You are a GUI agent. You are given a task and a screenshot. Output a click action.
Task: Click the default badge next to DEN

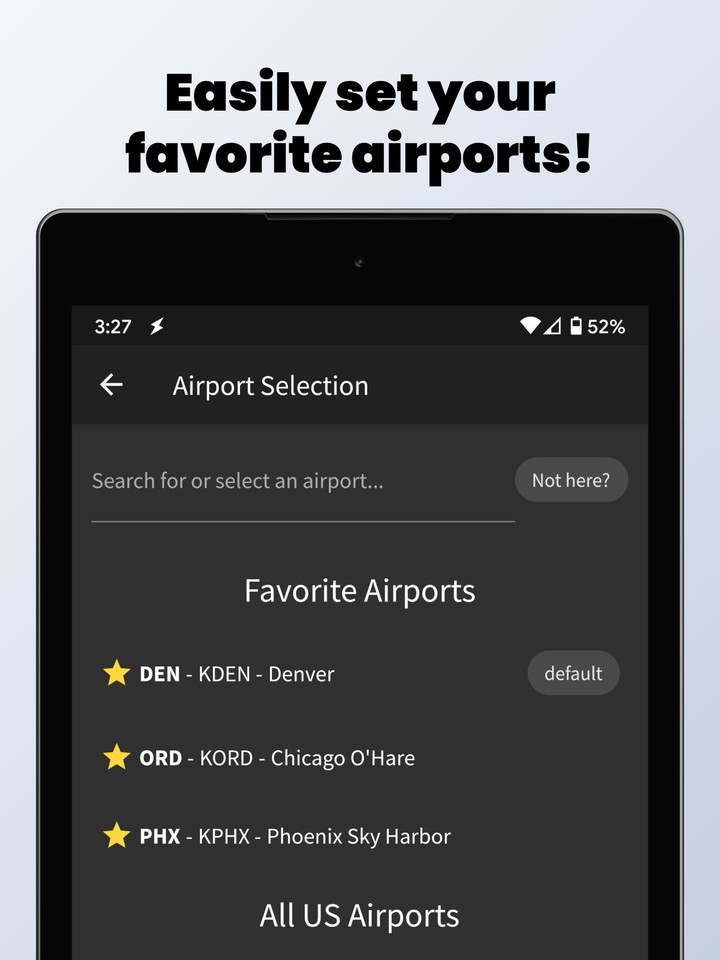point(573,672)
